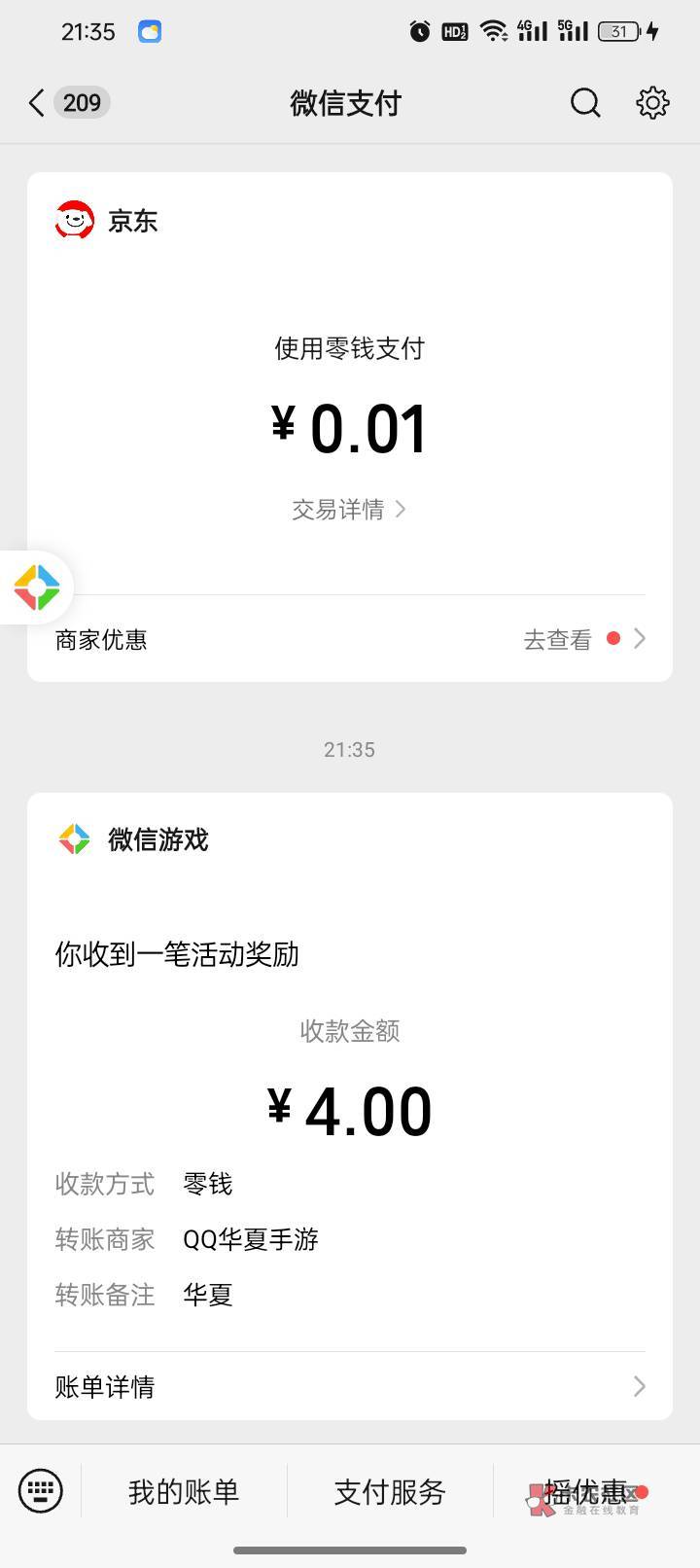This screenshot has width=700, height=1568.
Task: Tap the floating game center icon
Action: point(37,588)
